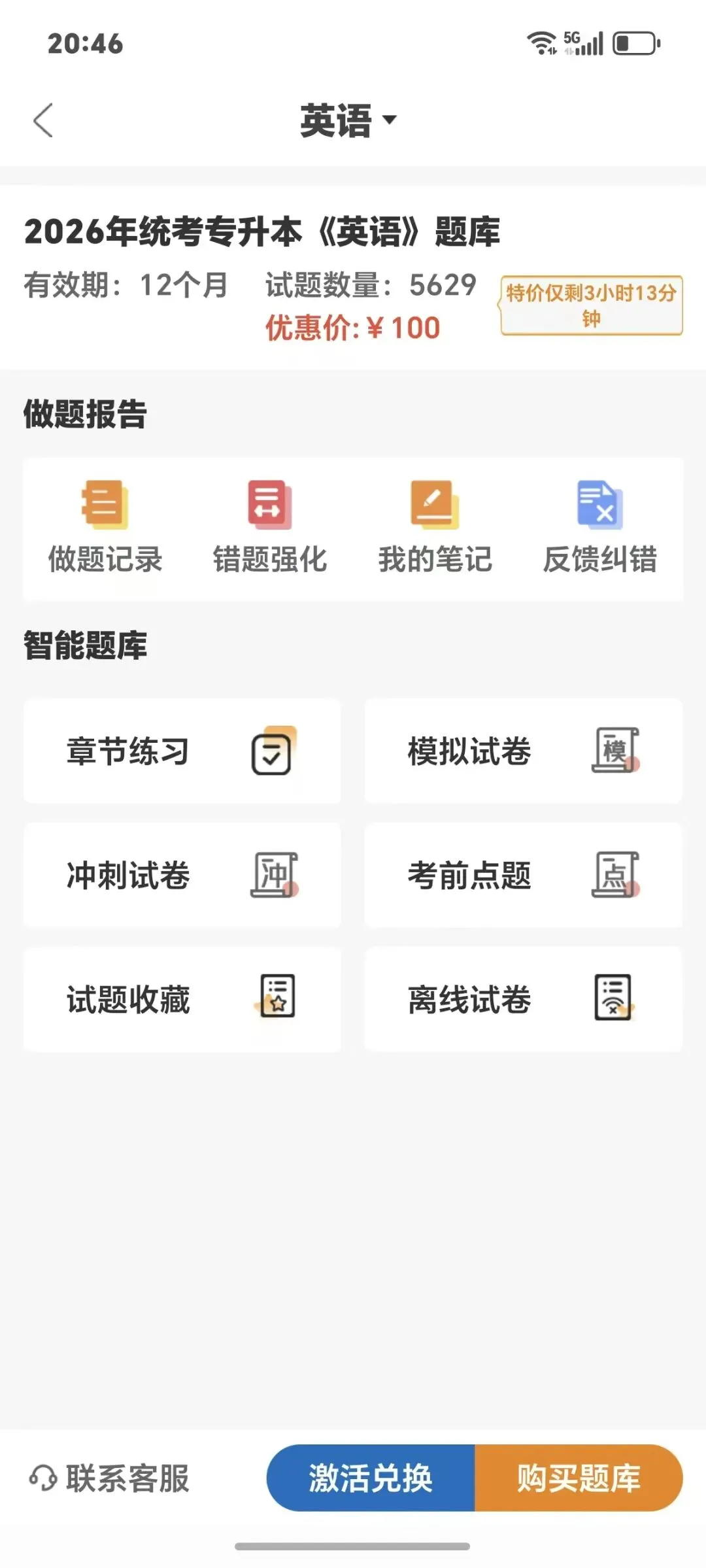The image size is (706, 1568).
Task: Open 反馈纠错
Action: (600, 528)
